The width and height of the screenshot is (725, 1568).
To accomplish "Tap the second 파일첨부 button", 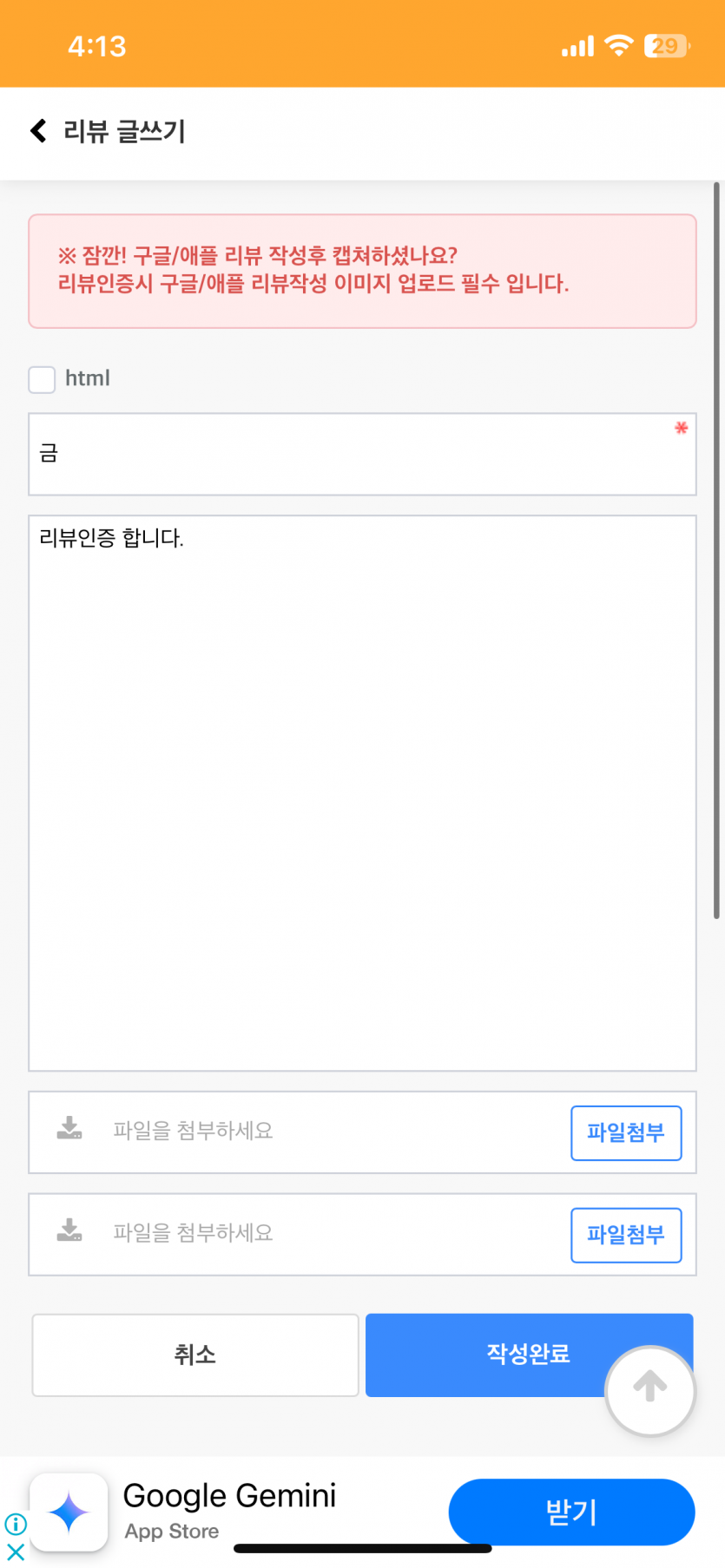I will pos(626,1235).
